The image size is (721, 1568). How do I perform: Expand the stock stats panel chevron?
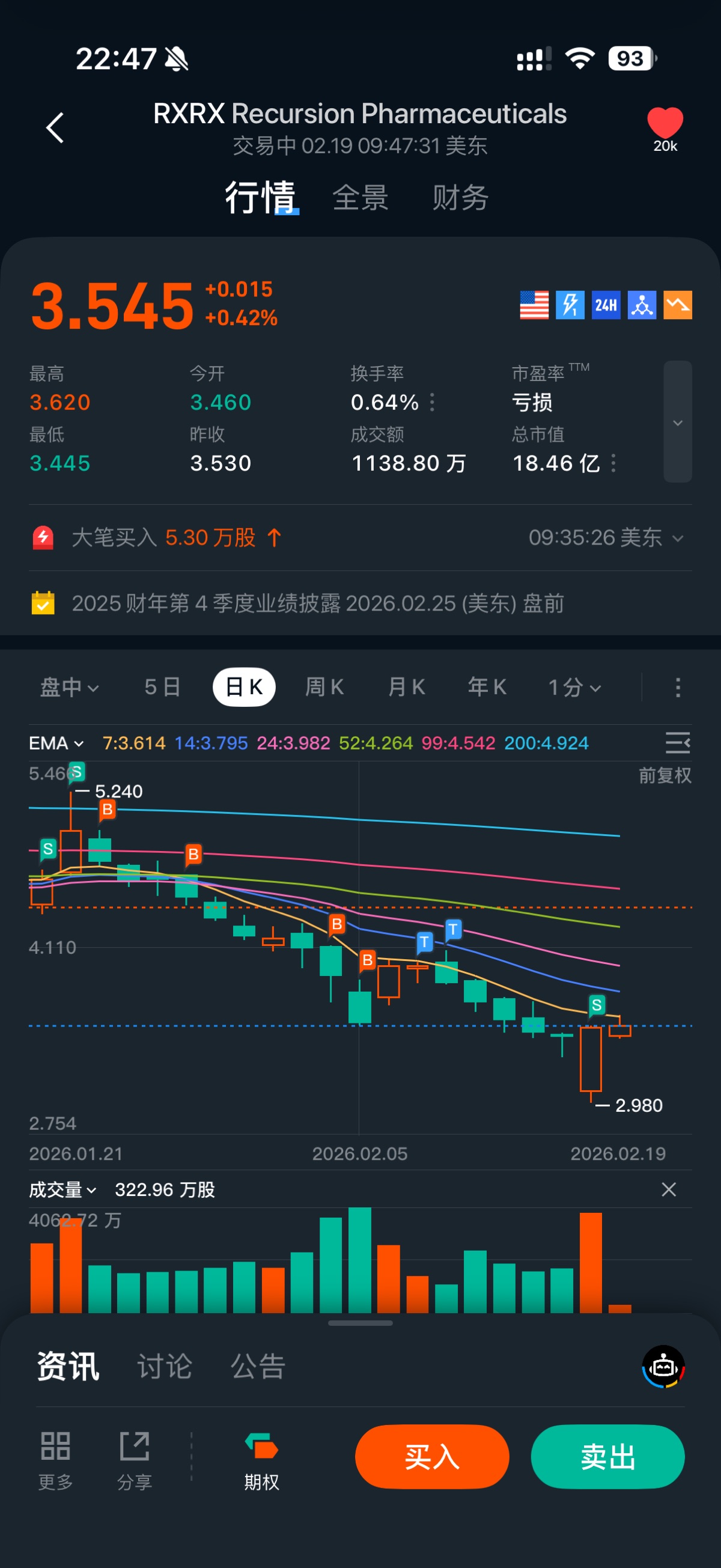click(x=677, y=422)
